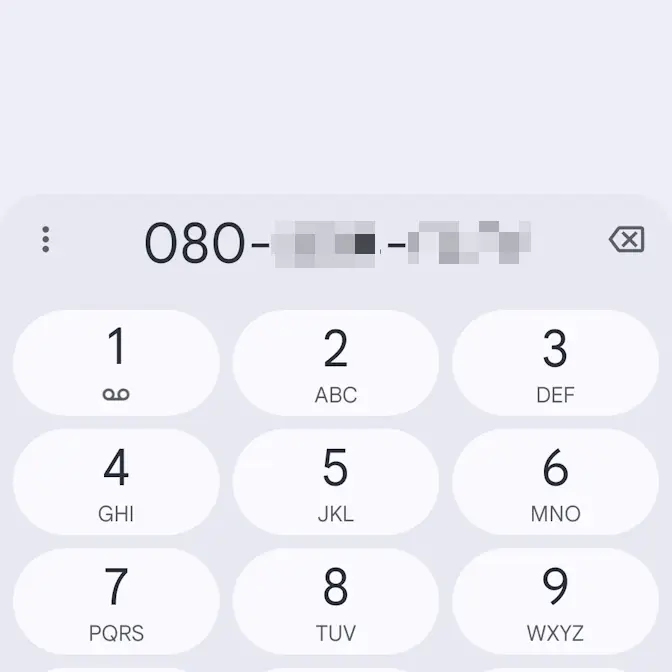Enter digit 9 WXYZ
Screen dimensions: 672x672
tap(555, 601)
